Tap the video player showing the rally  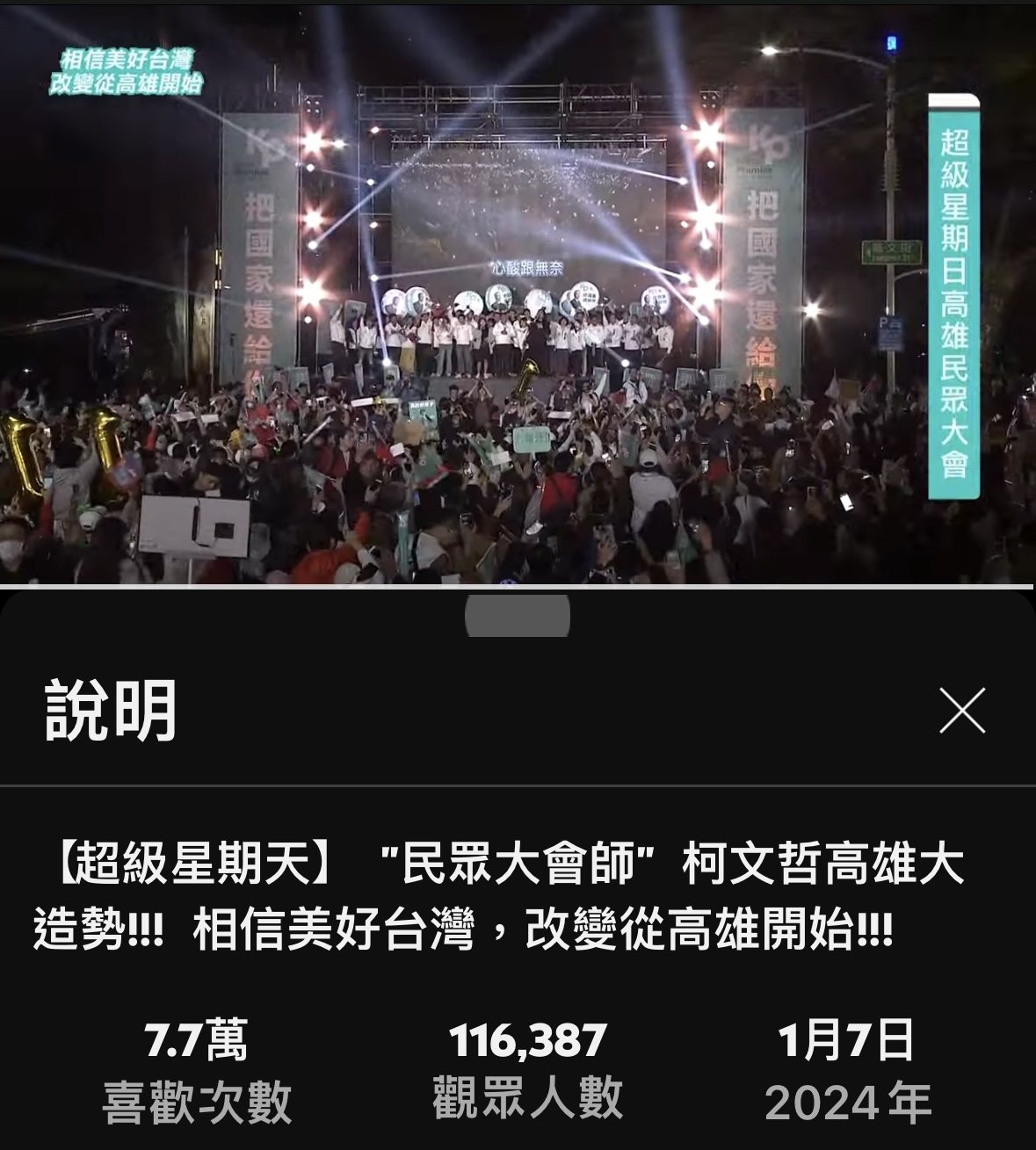click(518, 294)
